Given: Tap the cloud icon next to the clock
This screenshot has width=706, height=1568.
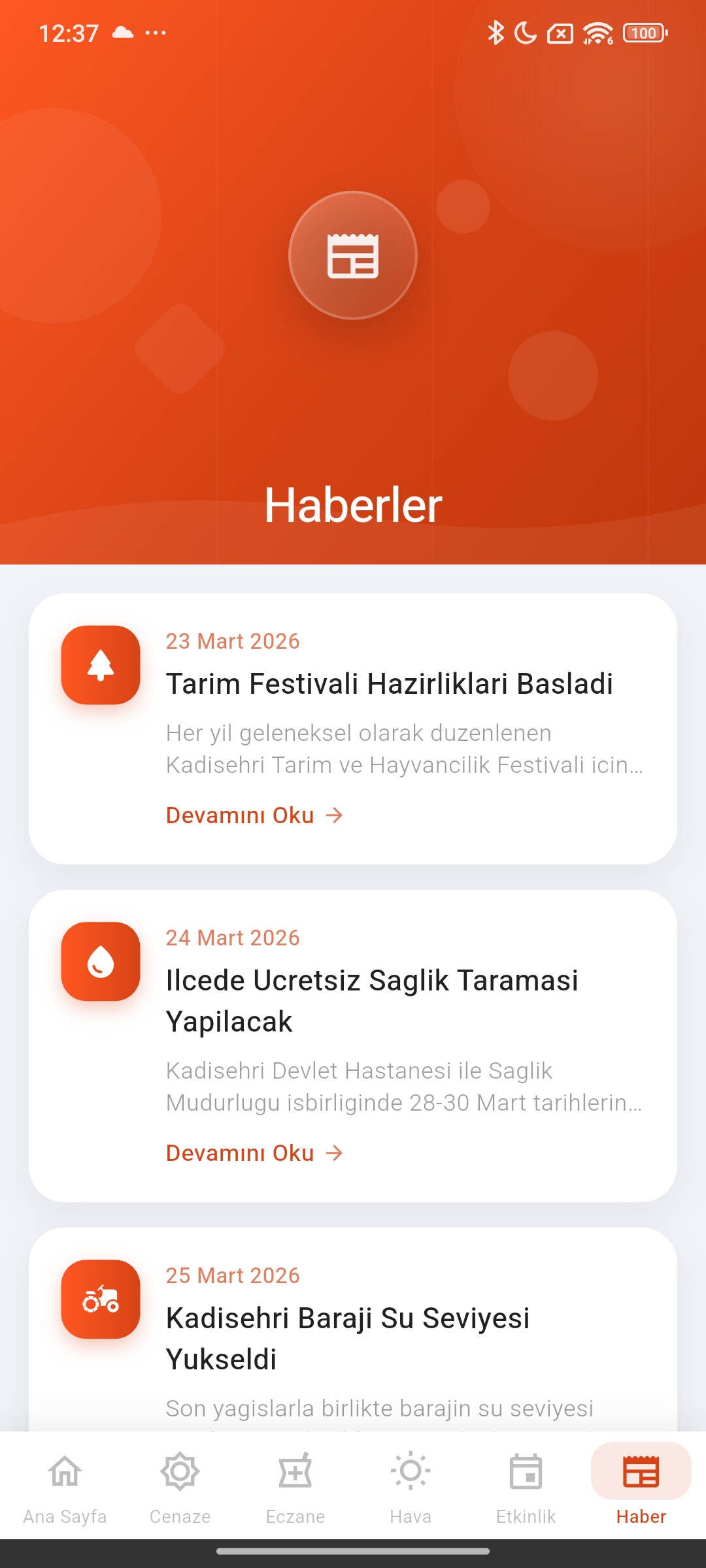Looking at the screenshot, I should 122,31.
